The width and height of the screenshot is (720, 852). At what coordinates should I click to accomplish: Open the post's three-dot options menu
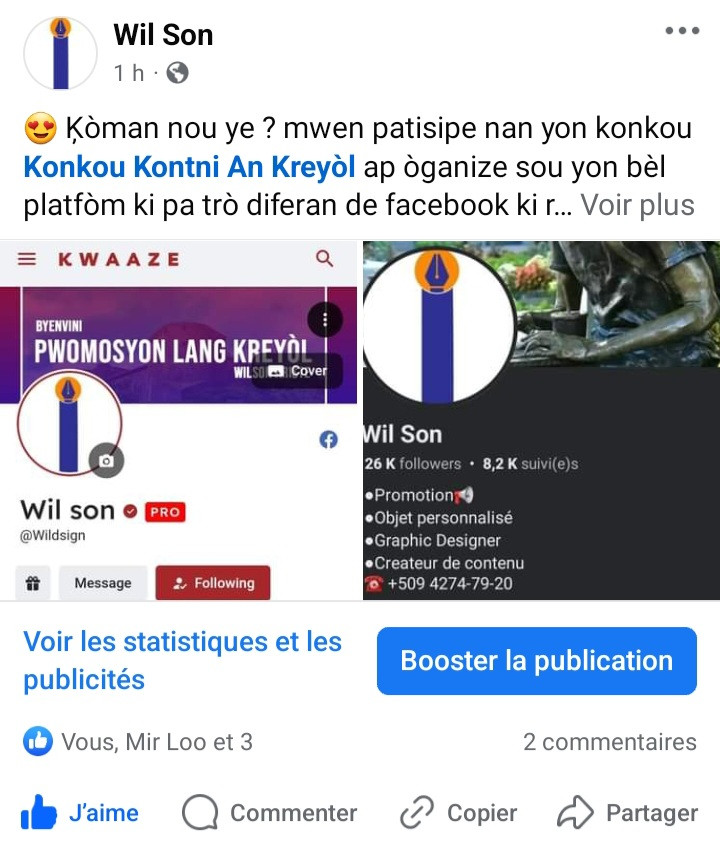tap(682, 31)
